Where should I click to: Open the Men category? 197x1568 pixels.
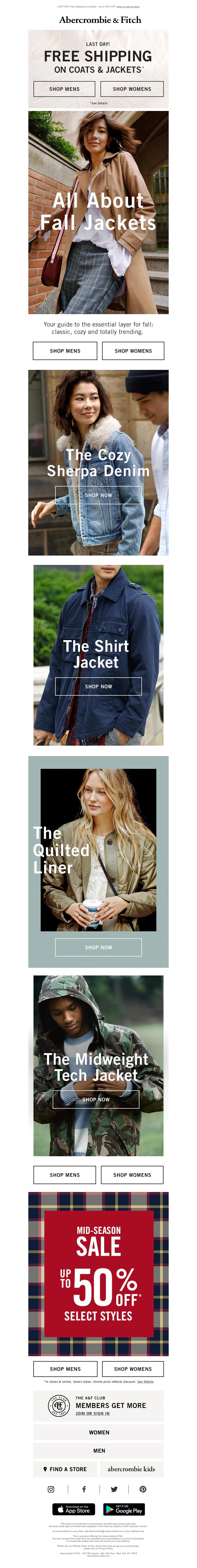pos(98,1451)
